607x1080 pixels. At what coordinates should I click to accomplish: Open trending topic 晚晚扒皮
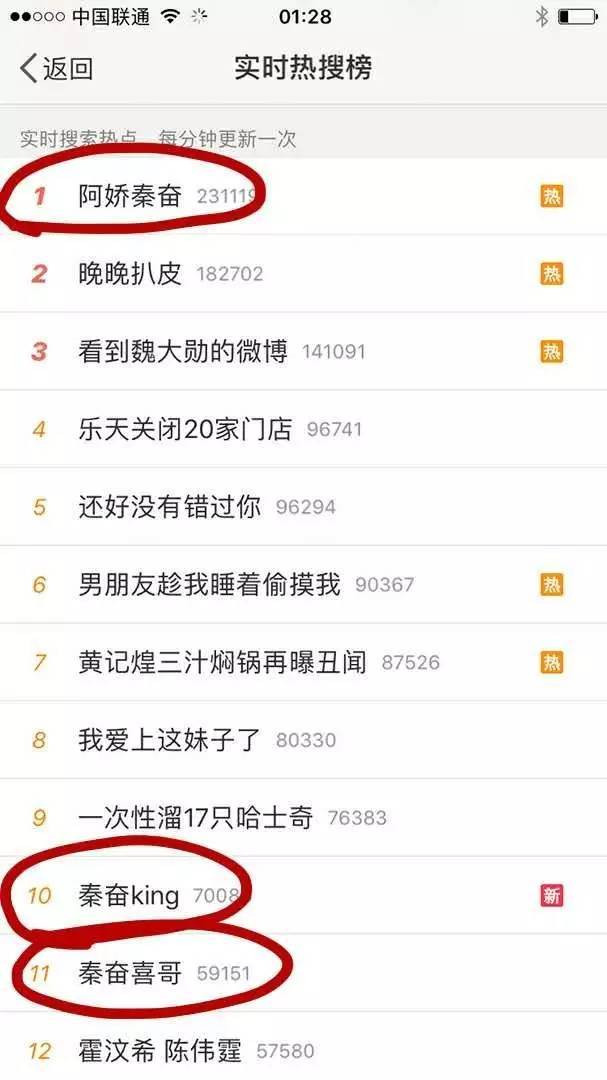[130, 273]
